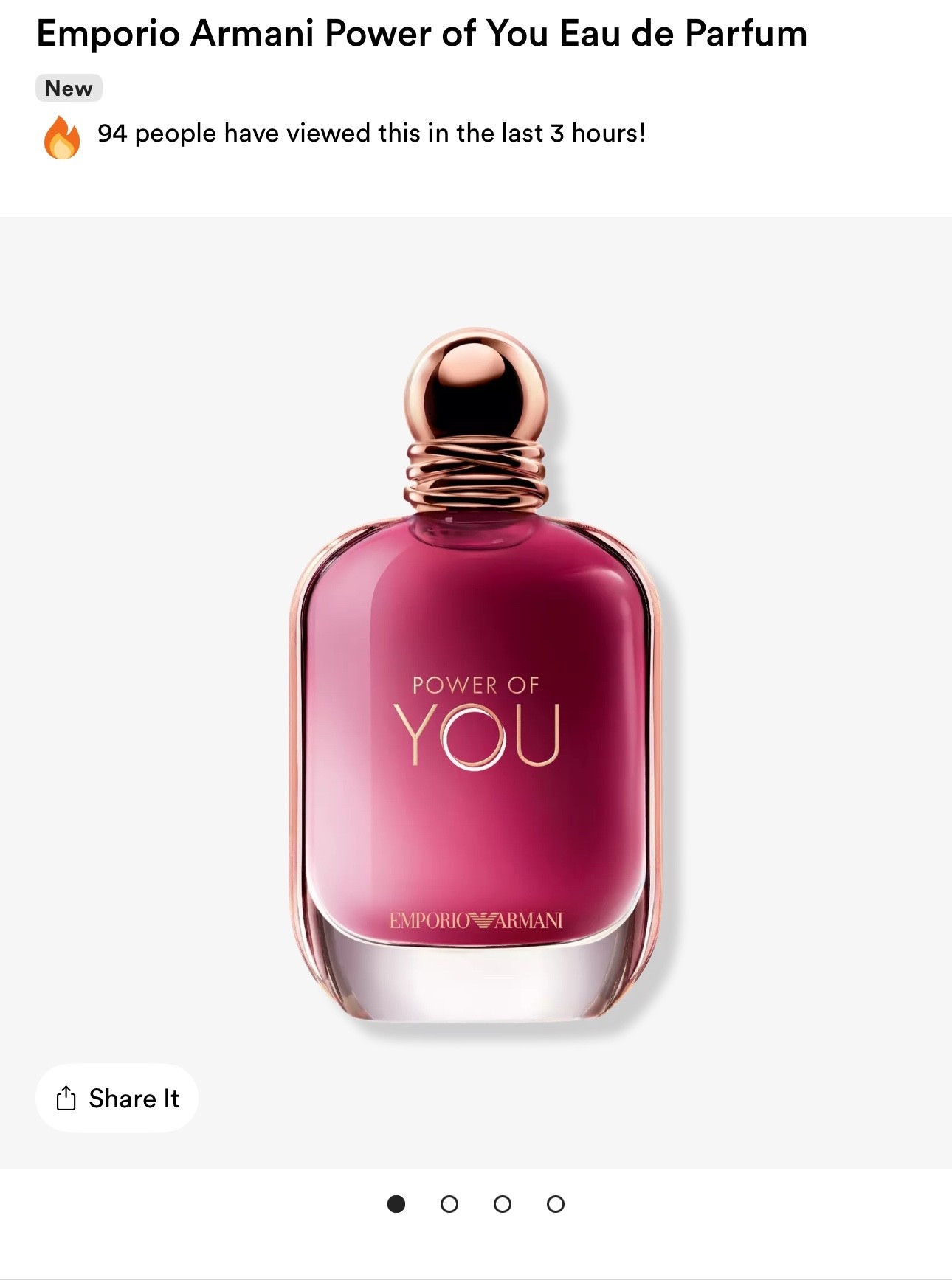Jump to the second image dot
The width and height of the screenshot is (952, 1286).
[x=449, y=1204]
